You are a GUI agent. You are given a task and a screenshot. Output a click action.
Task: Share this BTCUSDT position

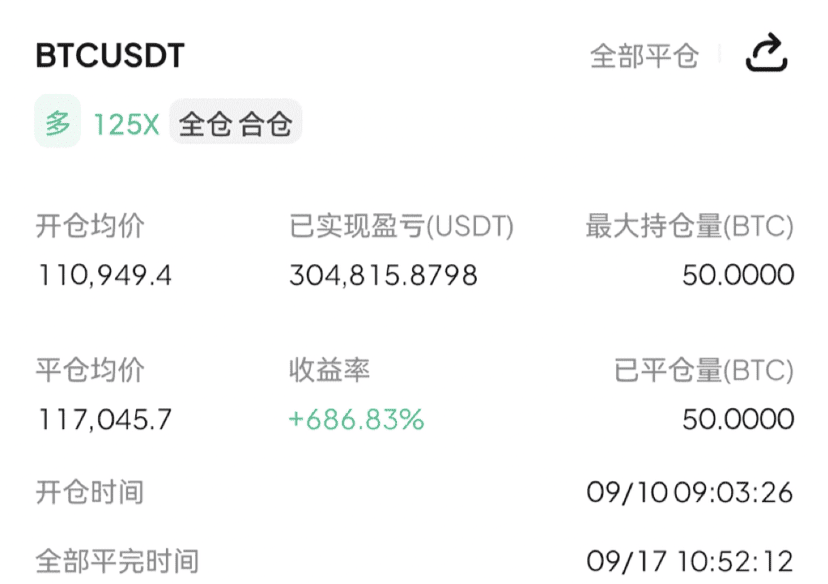pyautogui.click(x=767, y=54)
